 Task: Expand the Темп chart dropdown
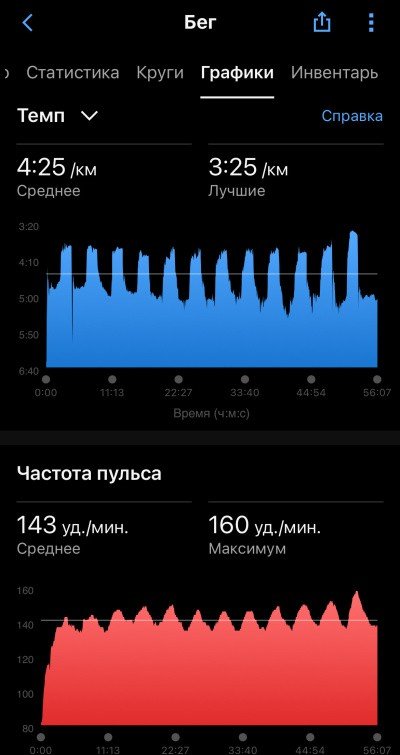[x=58, y=116]
